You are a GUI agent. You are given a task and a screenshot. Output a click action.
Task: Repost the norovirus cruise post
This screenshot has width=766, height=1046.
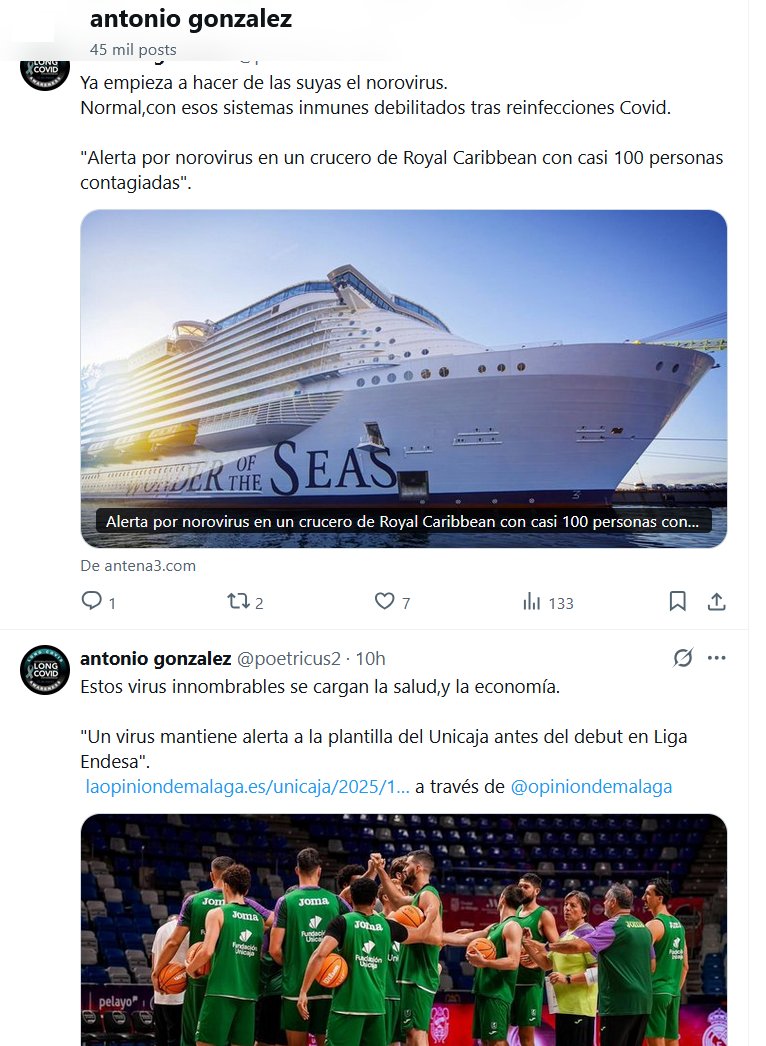click(x=238, y=602)
